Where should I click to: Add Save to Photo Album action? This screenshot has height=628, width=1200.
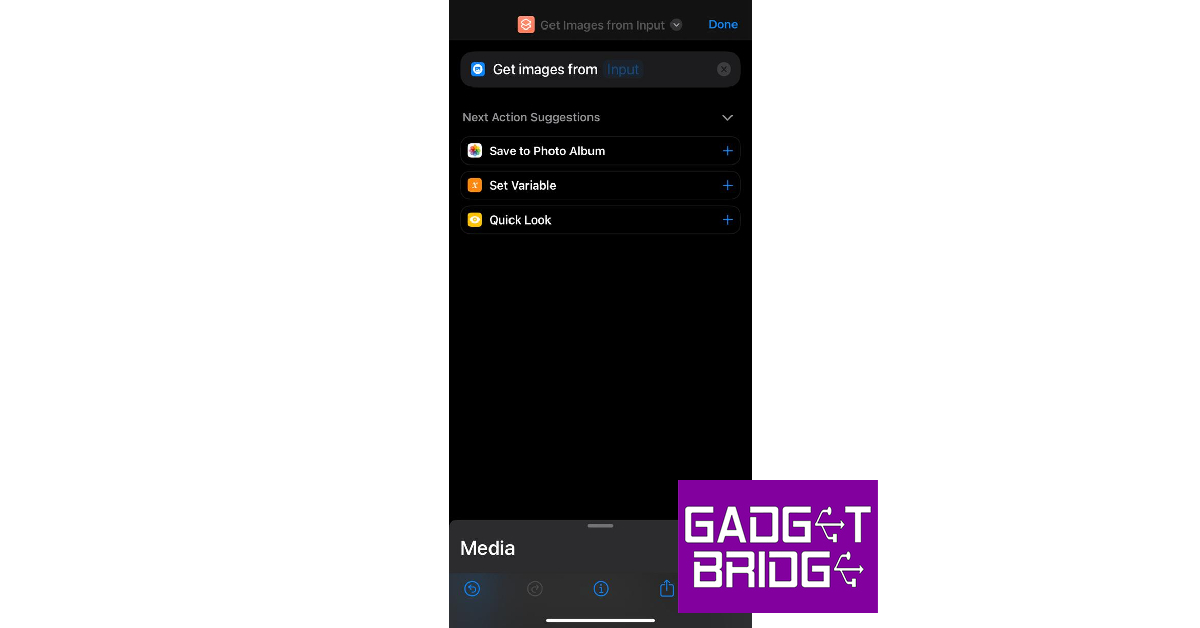(x=727, y=151)
